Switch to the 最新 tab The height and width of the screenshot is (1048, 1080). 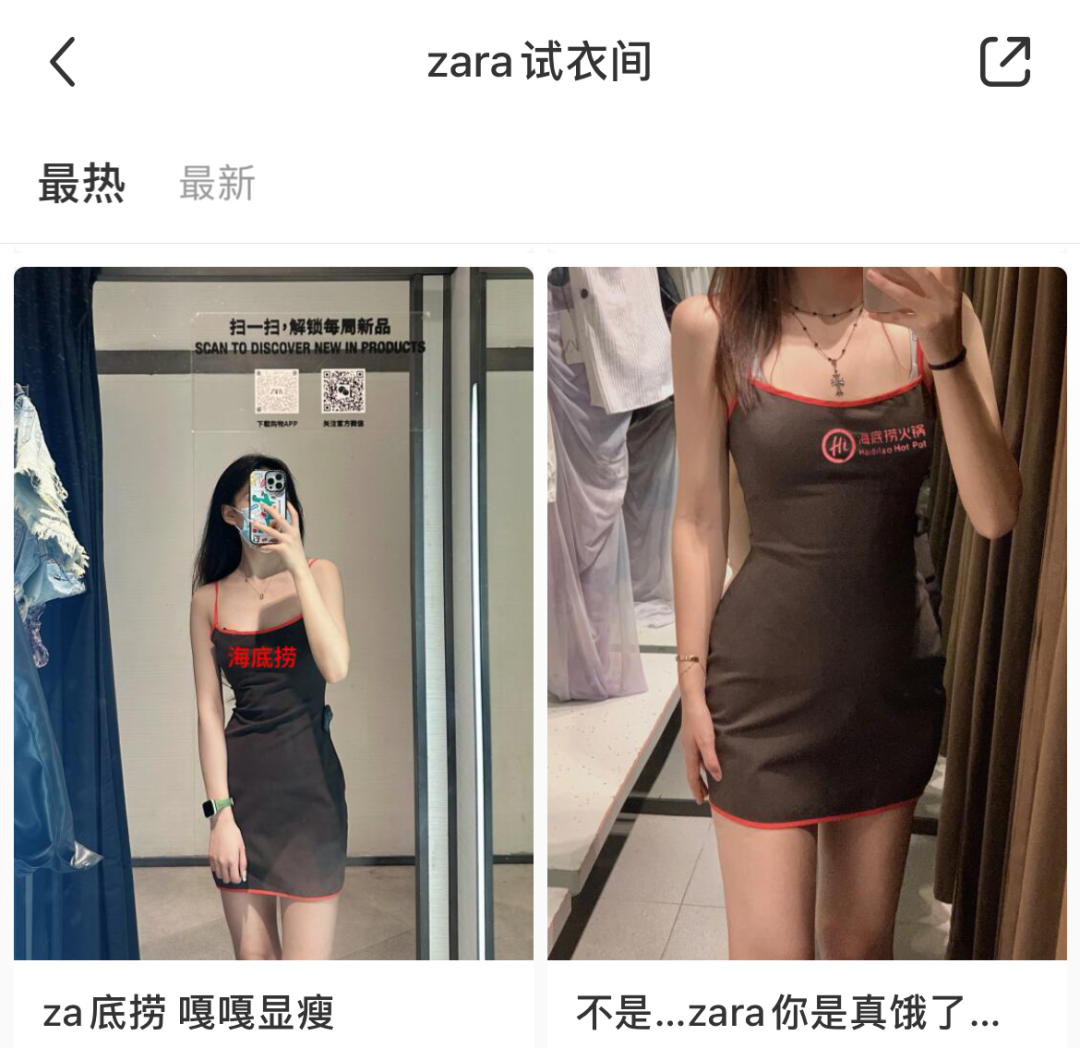click(217, 184)
